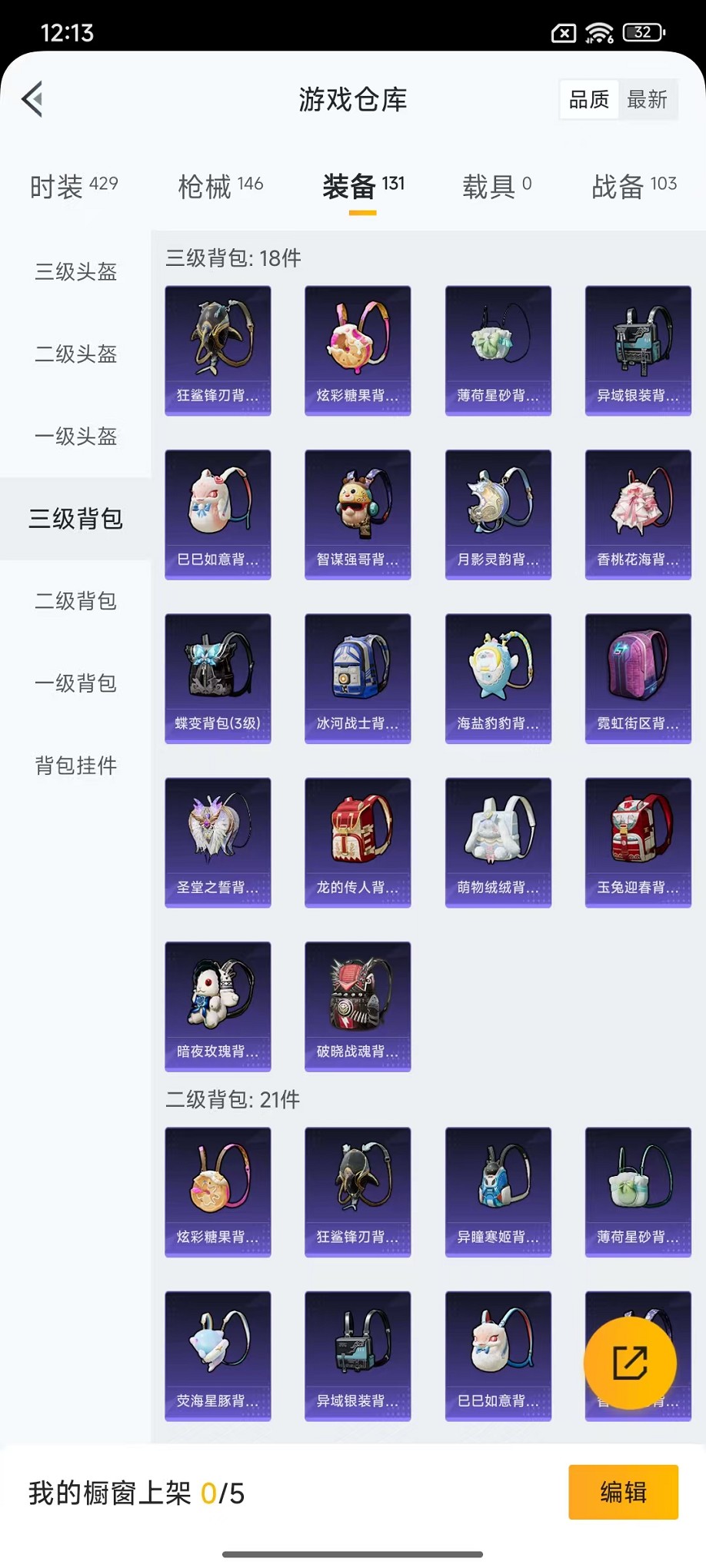Tap the 编辑 button for showcase
Image resolution: width=706 pixels, height=1568 pixels.
(623, 1492)
